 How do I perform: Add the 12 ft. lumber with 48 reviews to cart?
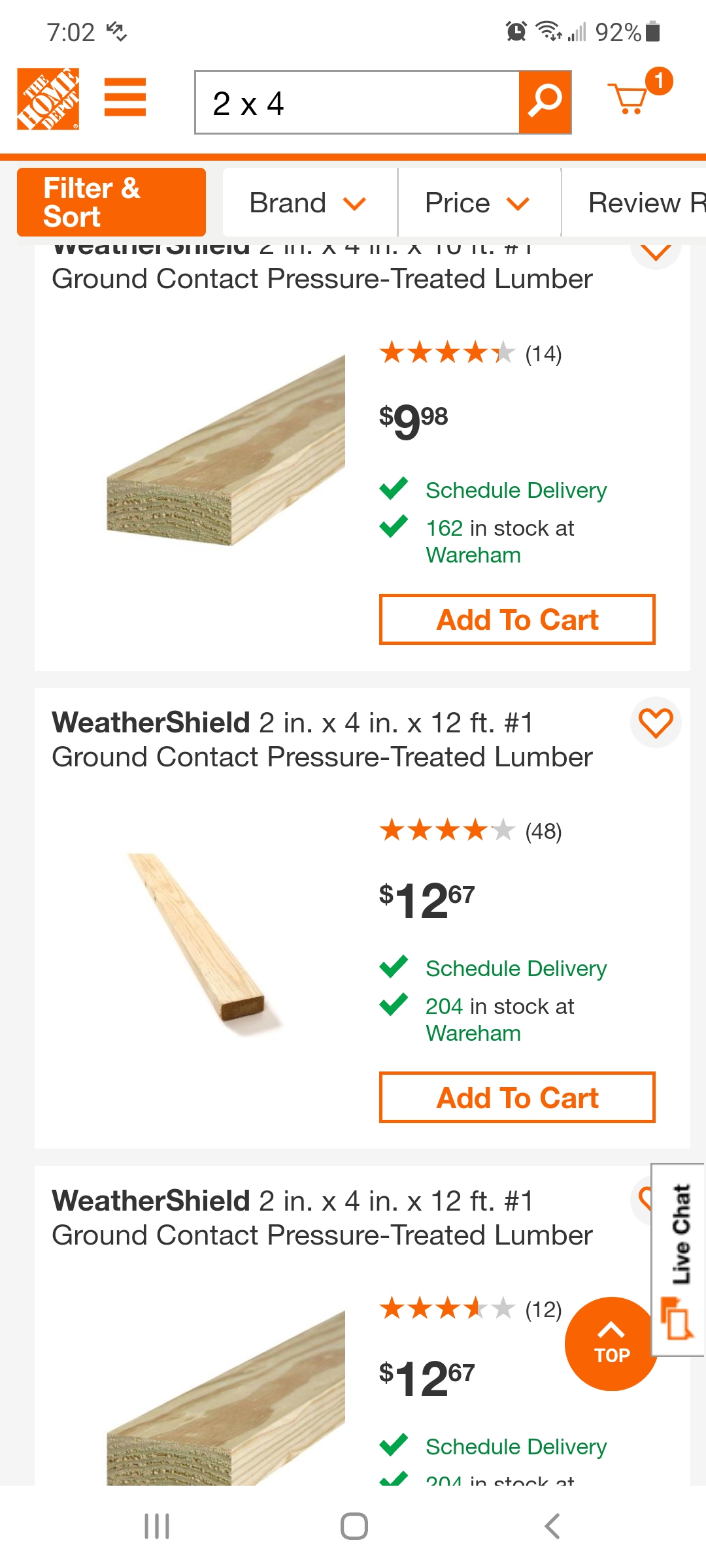pos(517,1098)
